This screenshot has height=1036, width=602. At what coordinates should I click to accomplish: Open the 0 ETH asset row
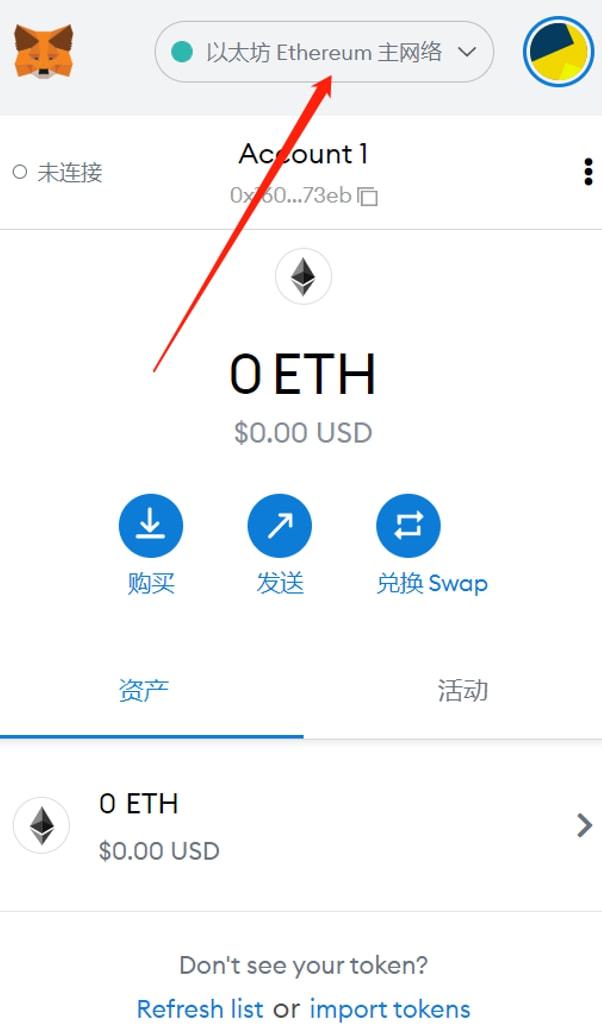(300, 826)
